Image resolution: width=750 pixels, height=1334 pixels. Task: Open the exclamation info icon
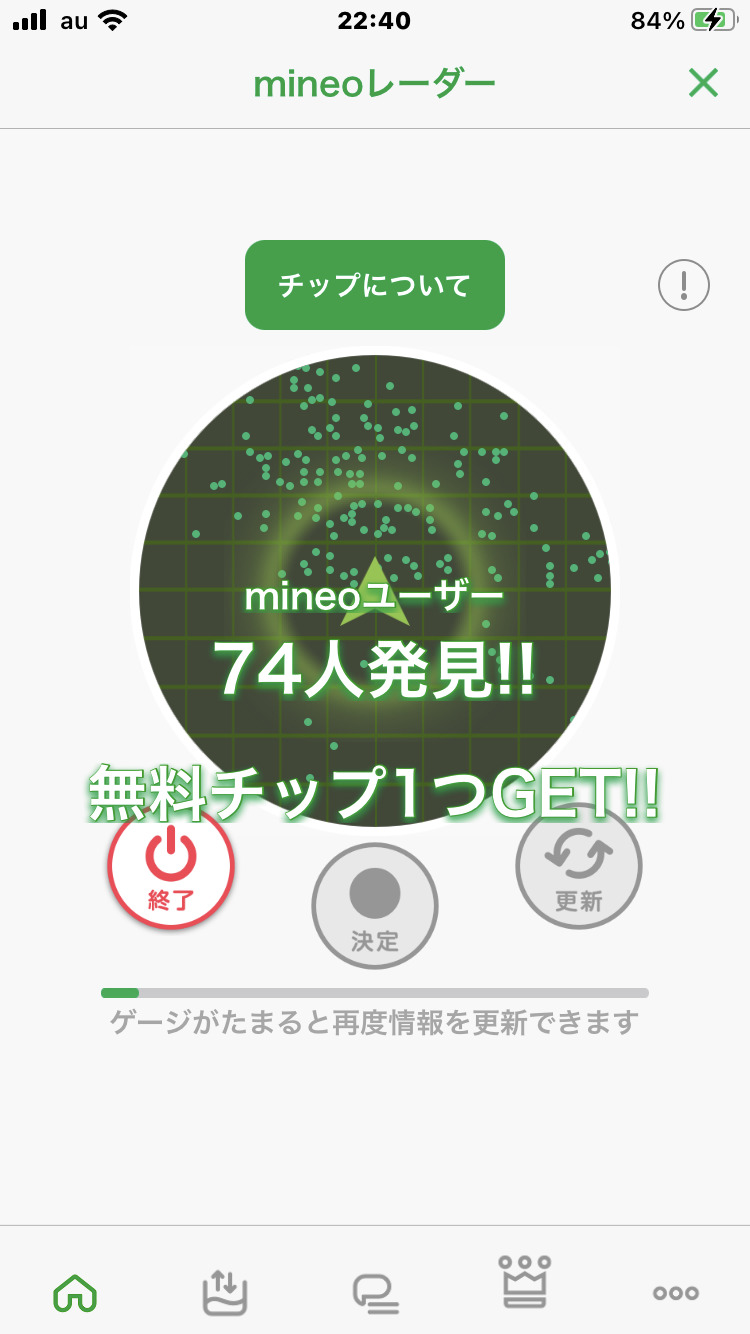(x=684, y=286)
